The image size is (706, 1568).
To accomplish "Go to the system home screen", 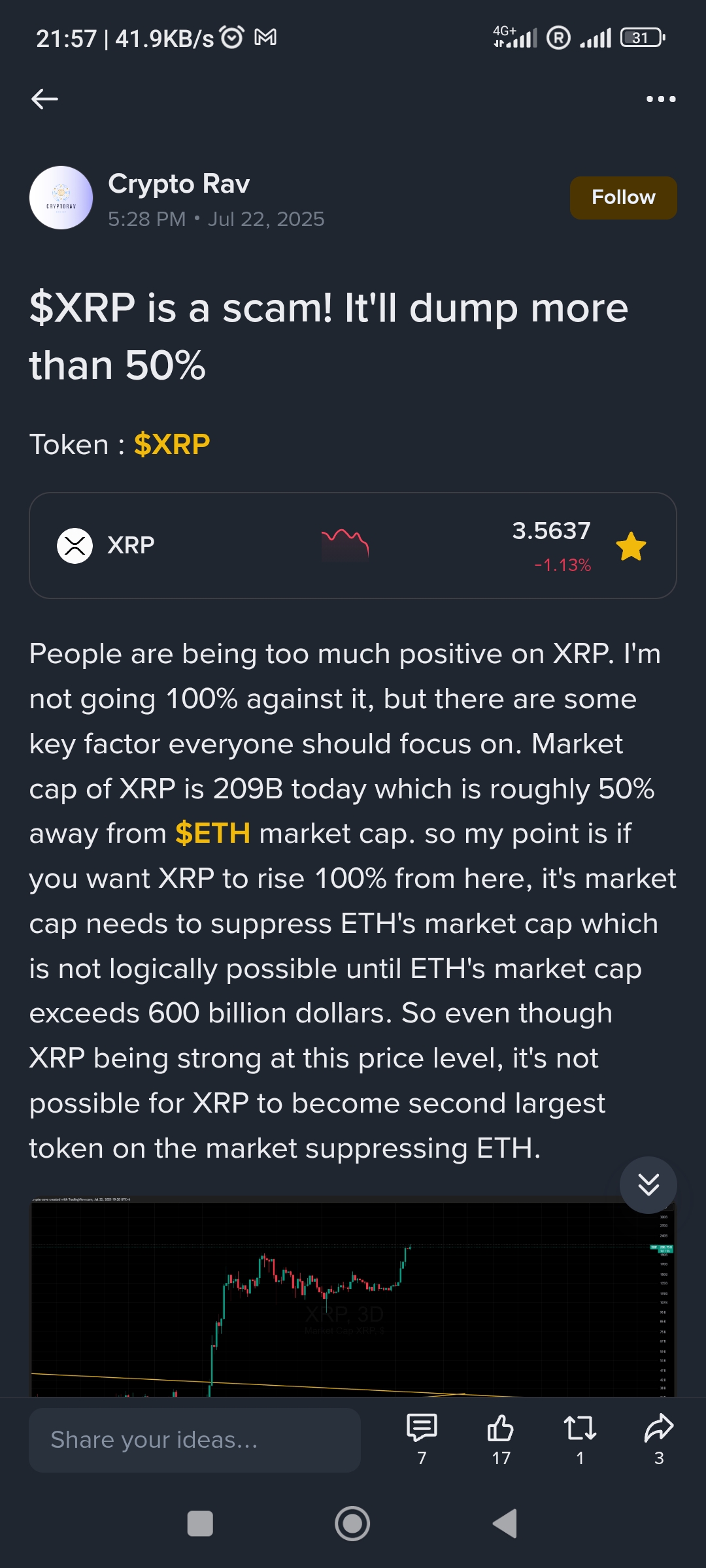I will tap(352, 1524).
